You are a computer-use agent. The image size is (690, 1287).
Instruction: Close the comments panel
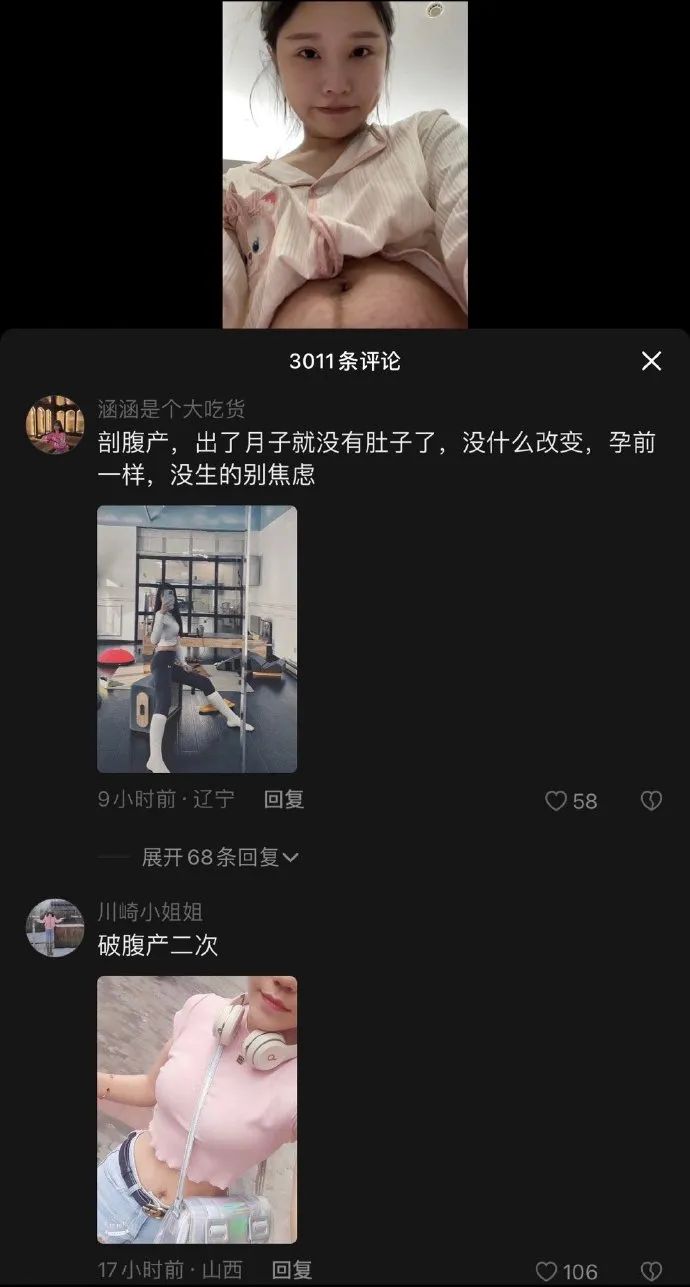pos(651,361)
